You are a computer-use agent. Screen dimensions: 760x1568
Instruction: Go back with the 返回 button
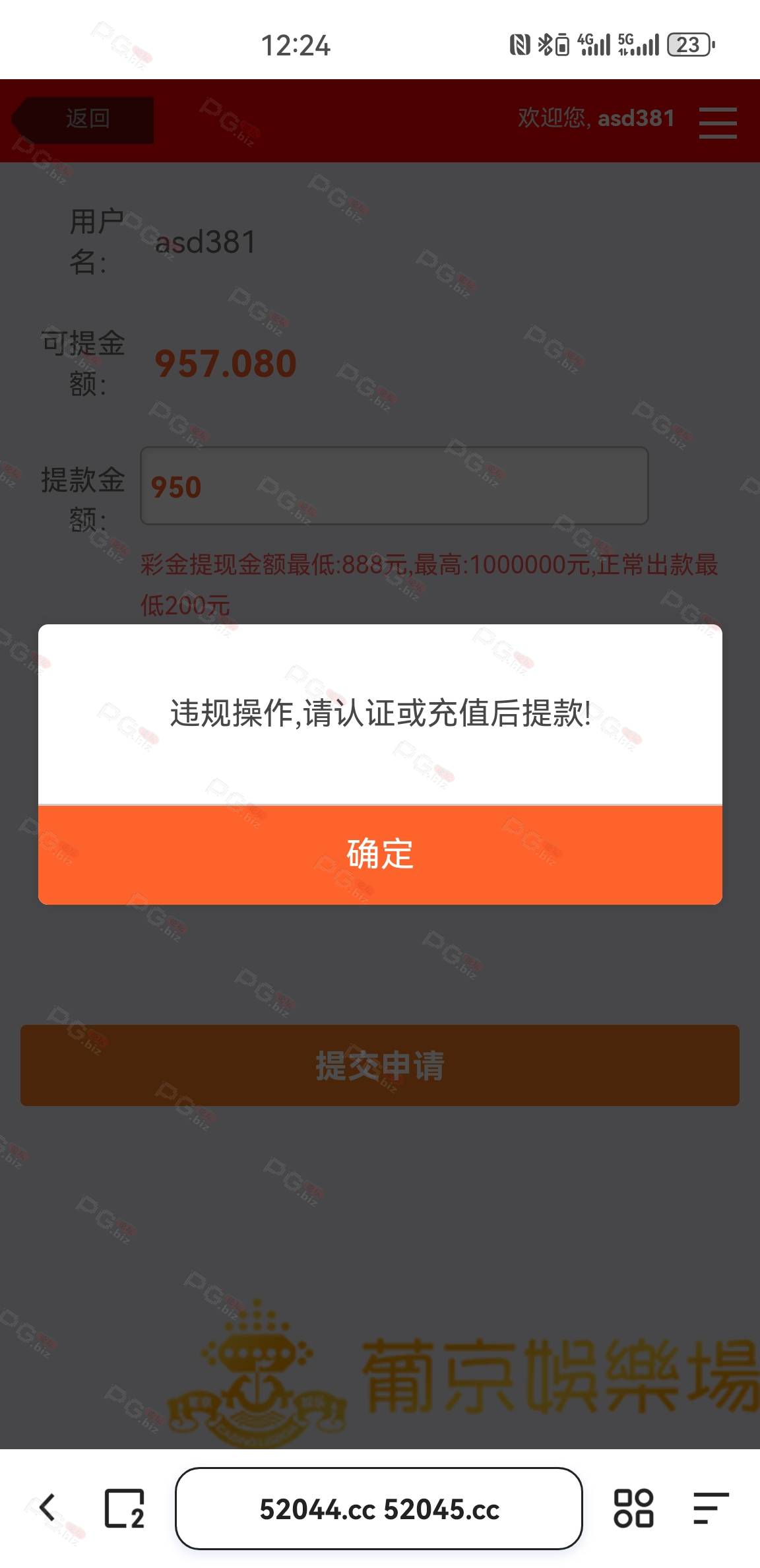(83, 120)
